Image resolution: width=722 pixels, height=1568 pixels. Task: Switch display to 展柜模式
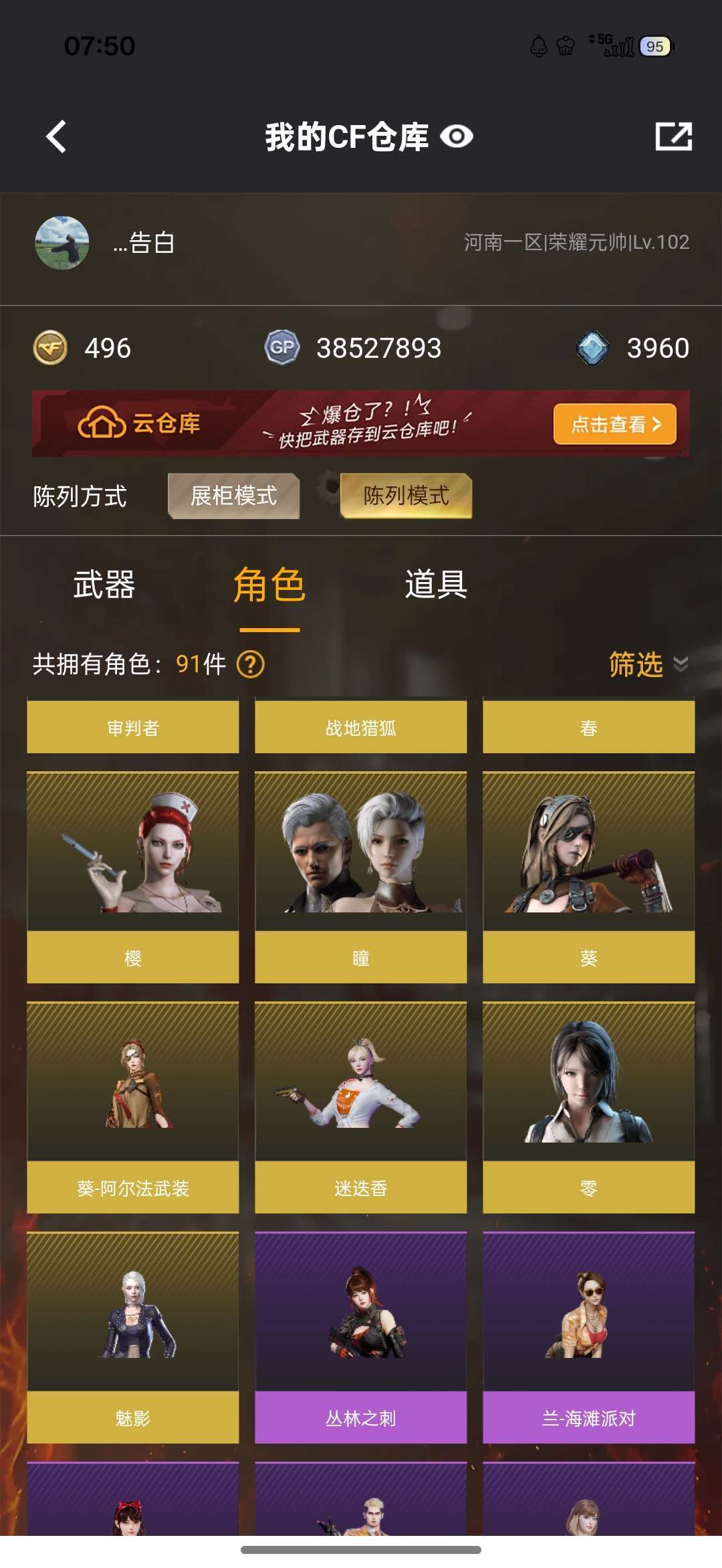click(234, 495)
